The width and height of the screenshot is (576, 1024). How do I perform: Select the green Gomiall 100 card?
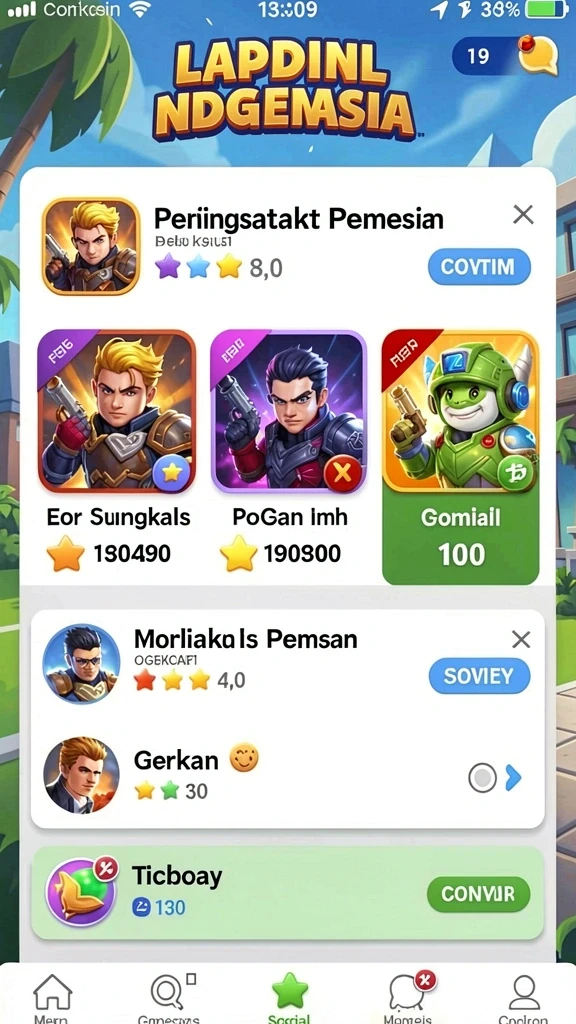[461, 456]
